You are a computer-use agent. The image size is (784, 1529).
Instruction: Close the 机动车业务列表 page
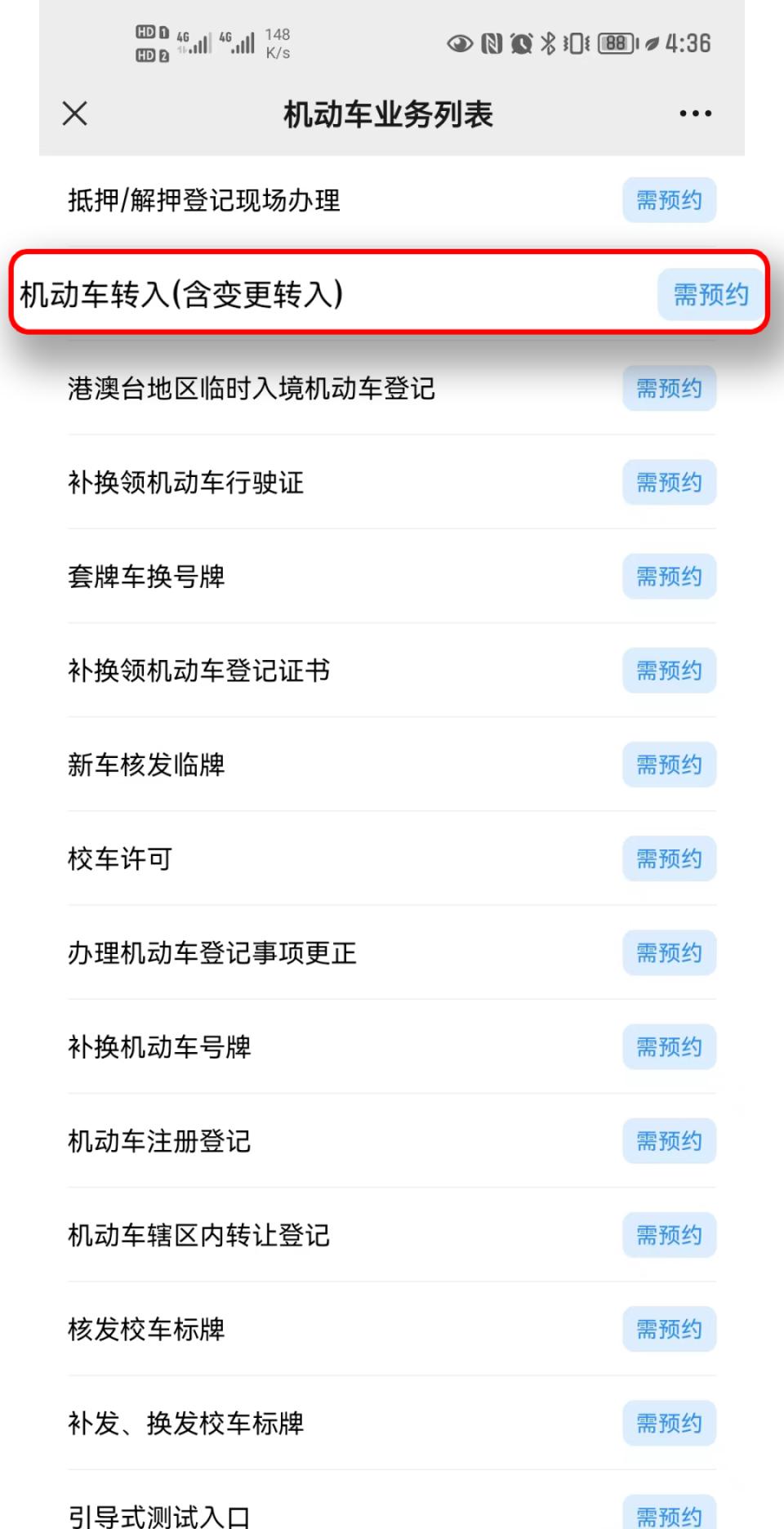click(x=75, y=114)
